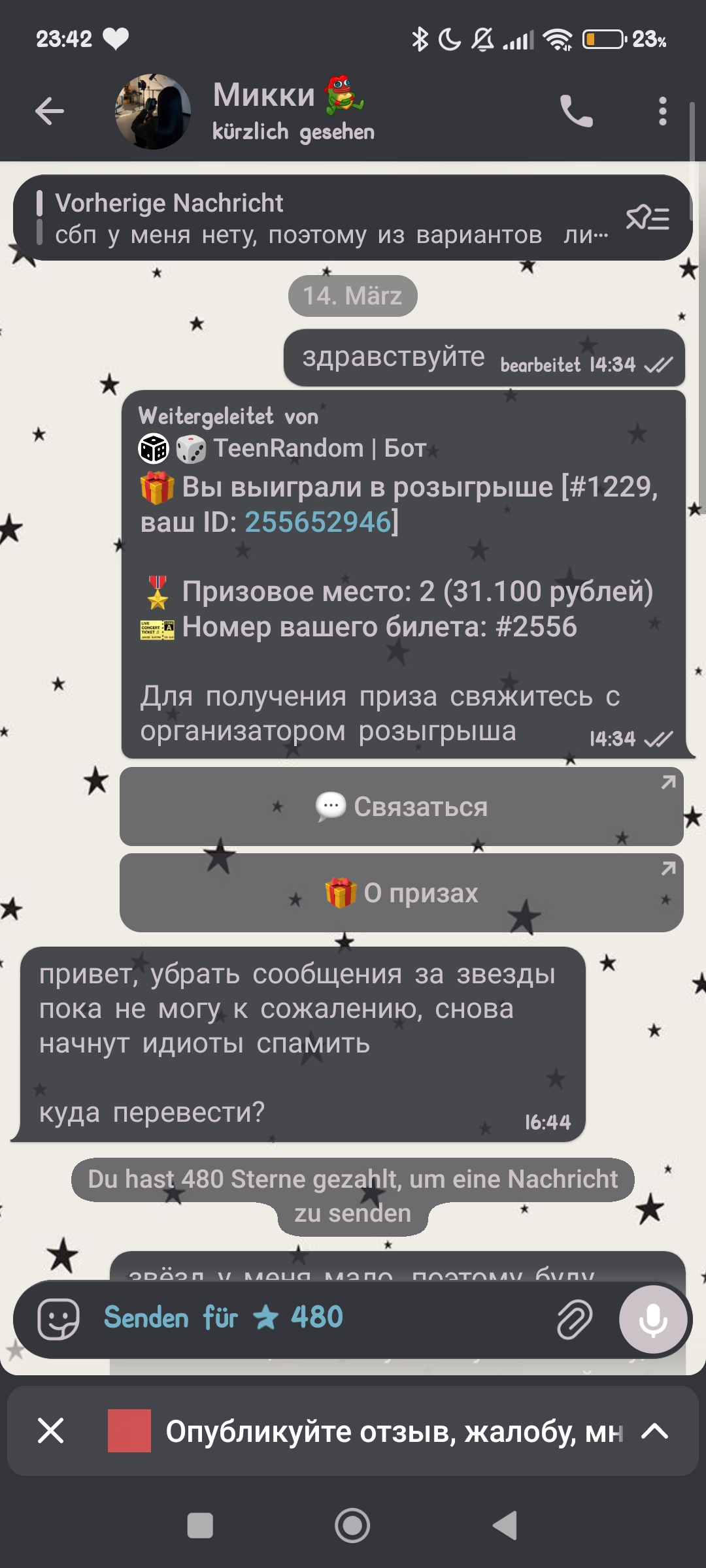
Task: Dismiss the Опубликуйте отзыв banner
Action: [51, 1431]
